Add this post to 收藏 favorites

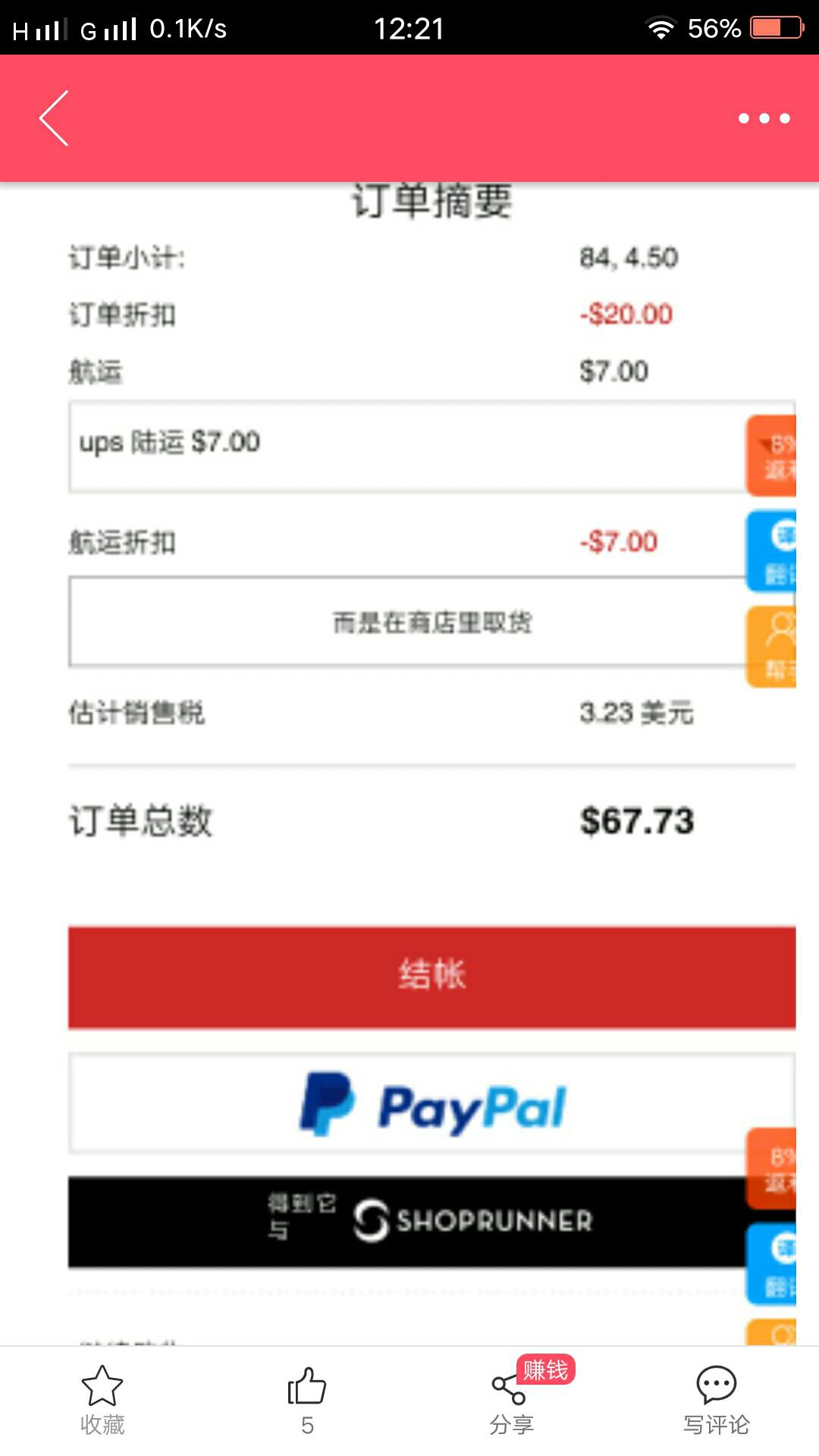click(x=102, y=1400)
